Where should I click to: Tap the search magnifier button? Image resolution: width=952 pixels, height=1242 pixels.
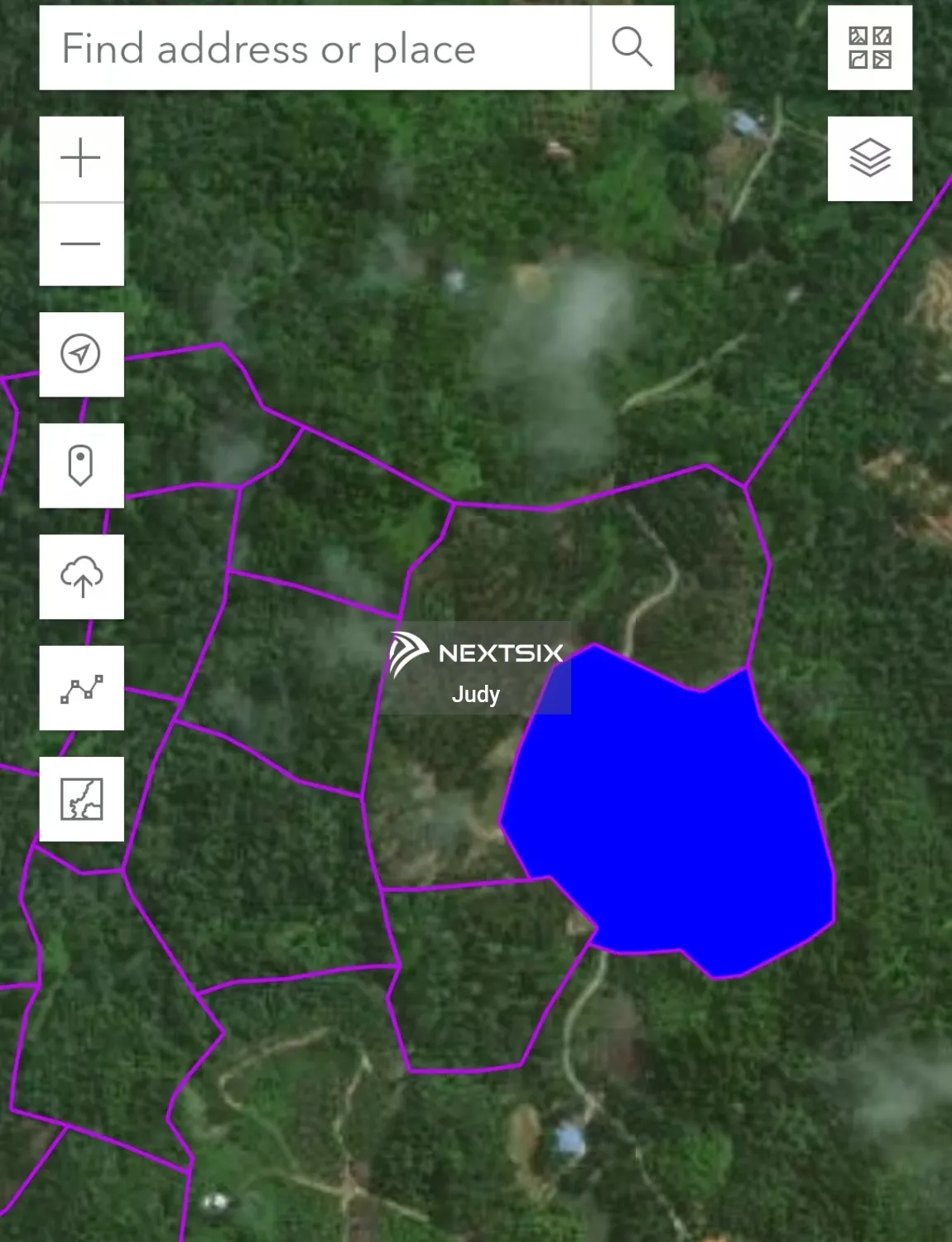point(632,48)
